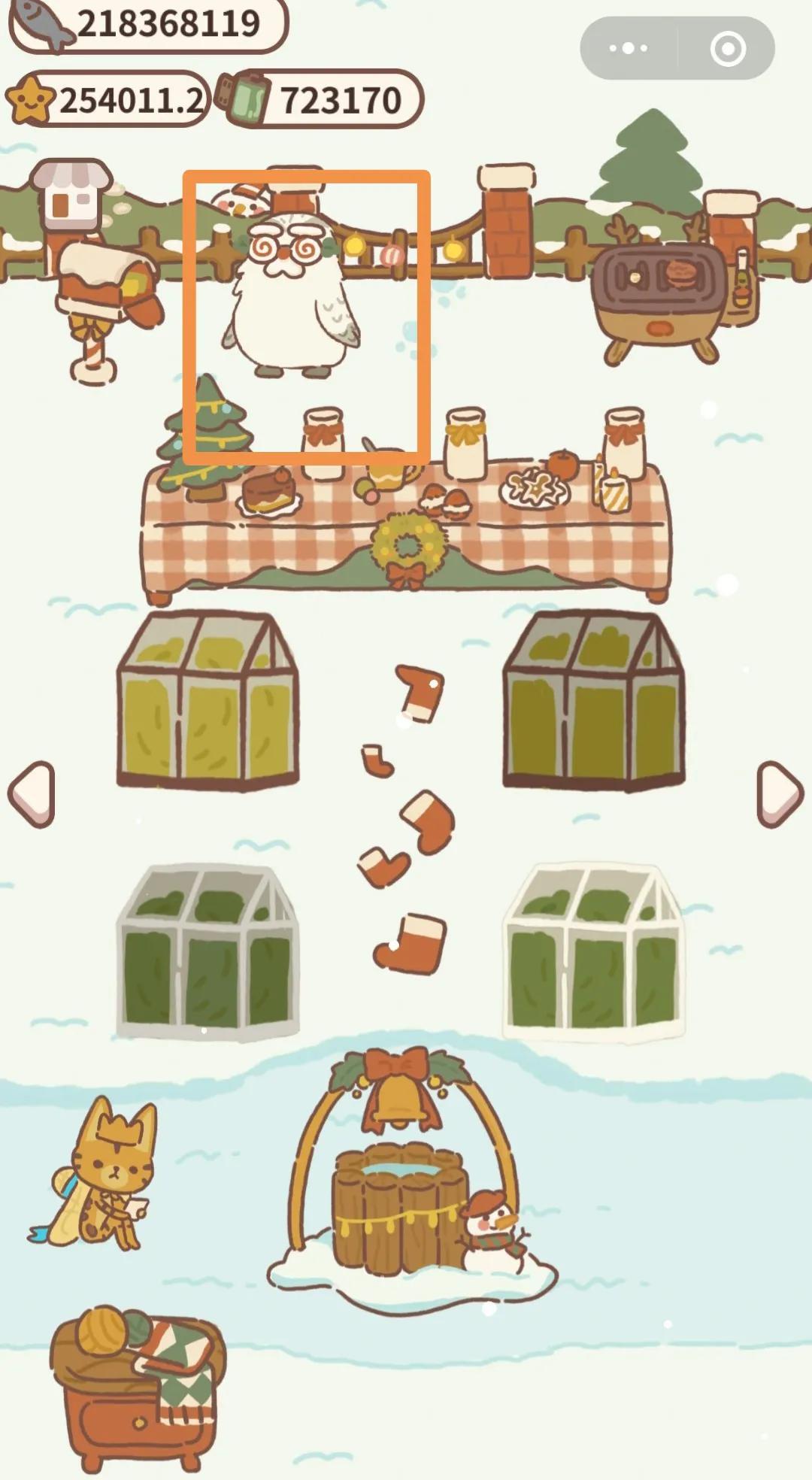
Task: Go to the next area with the right arrow
Action: [780, 794]
